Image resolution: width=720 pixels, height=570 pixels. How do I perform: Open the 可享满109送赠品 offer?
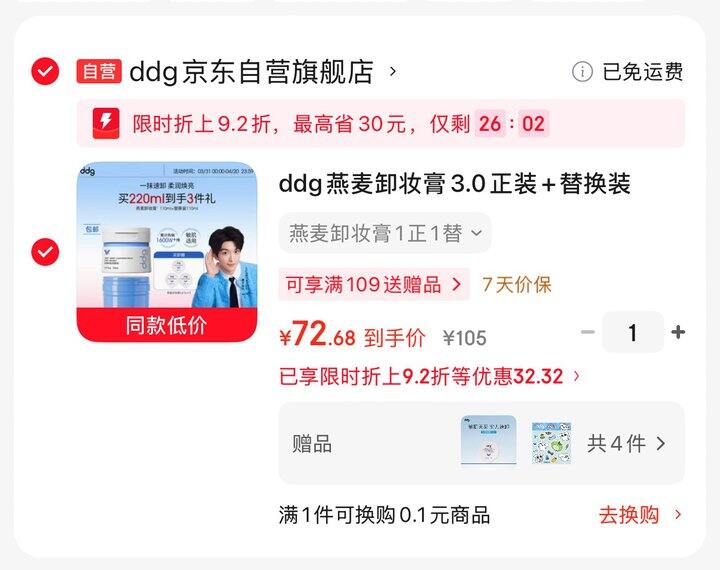coord(374,284)
